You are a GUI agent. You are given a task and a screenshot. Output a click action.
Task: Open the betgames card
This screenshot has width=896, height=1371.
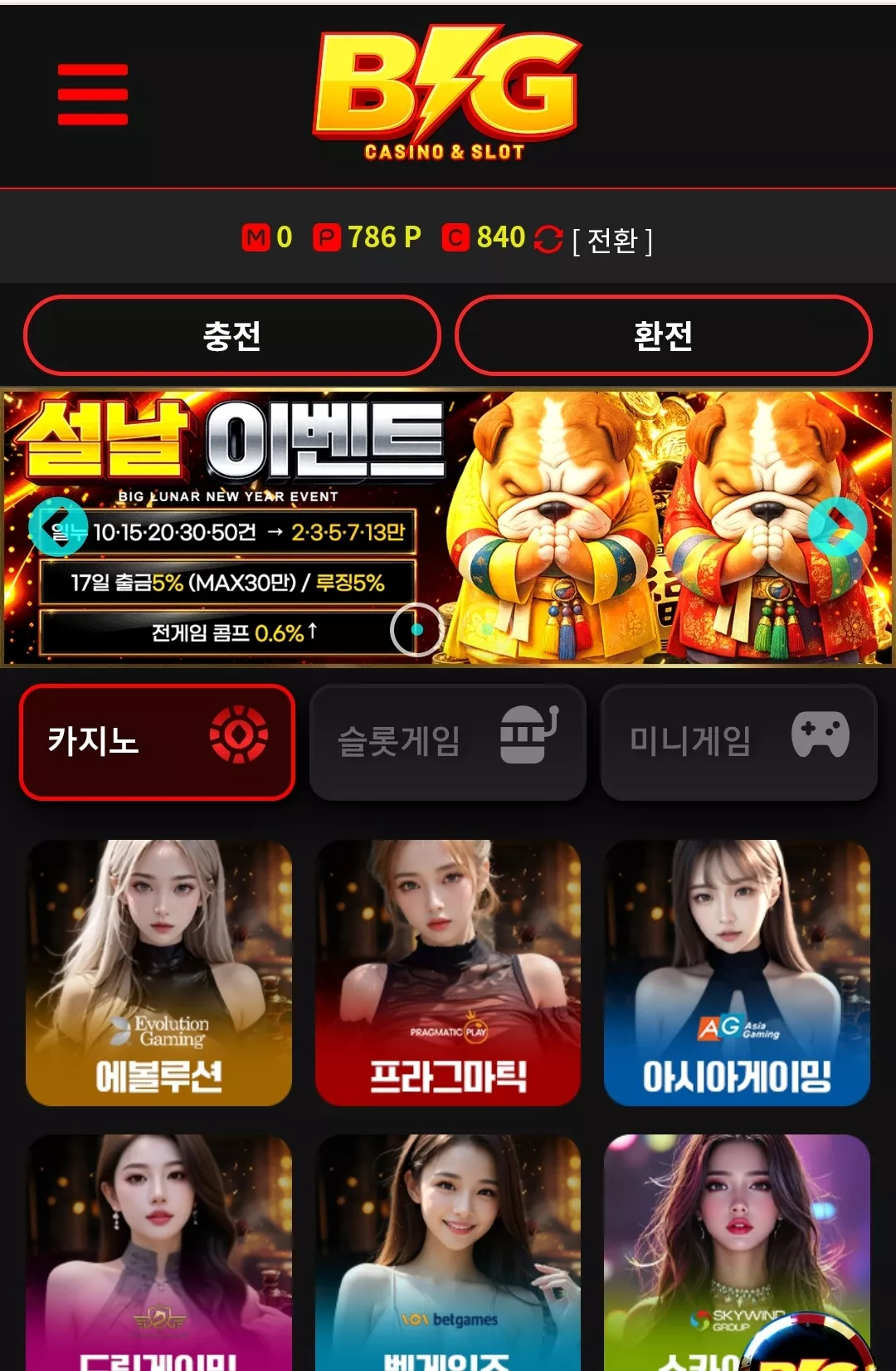(x=448, y=1252)
